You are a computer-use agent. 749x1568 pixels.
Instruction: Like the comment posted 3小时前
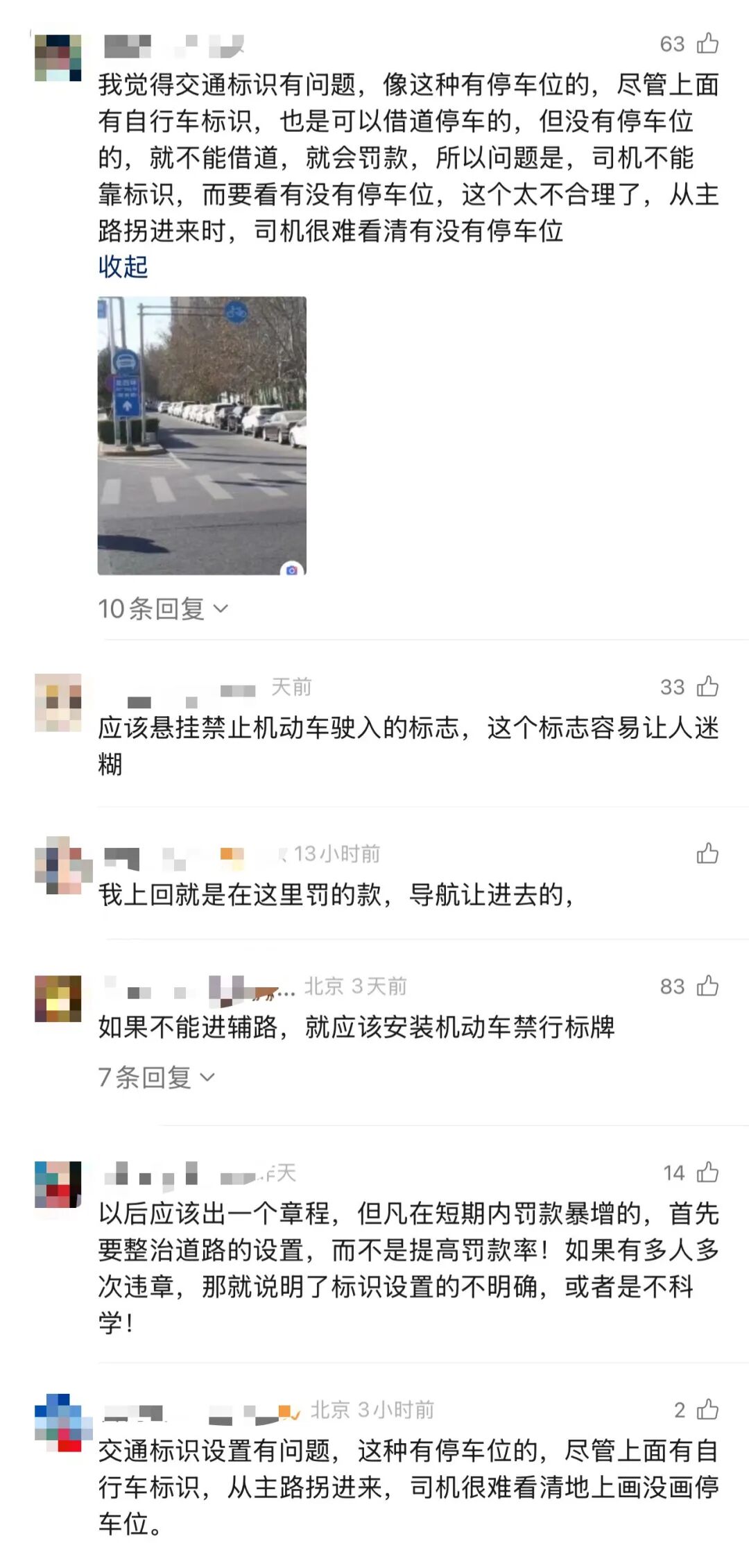click(707, 1410)
